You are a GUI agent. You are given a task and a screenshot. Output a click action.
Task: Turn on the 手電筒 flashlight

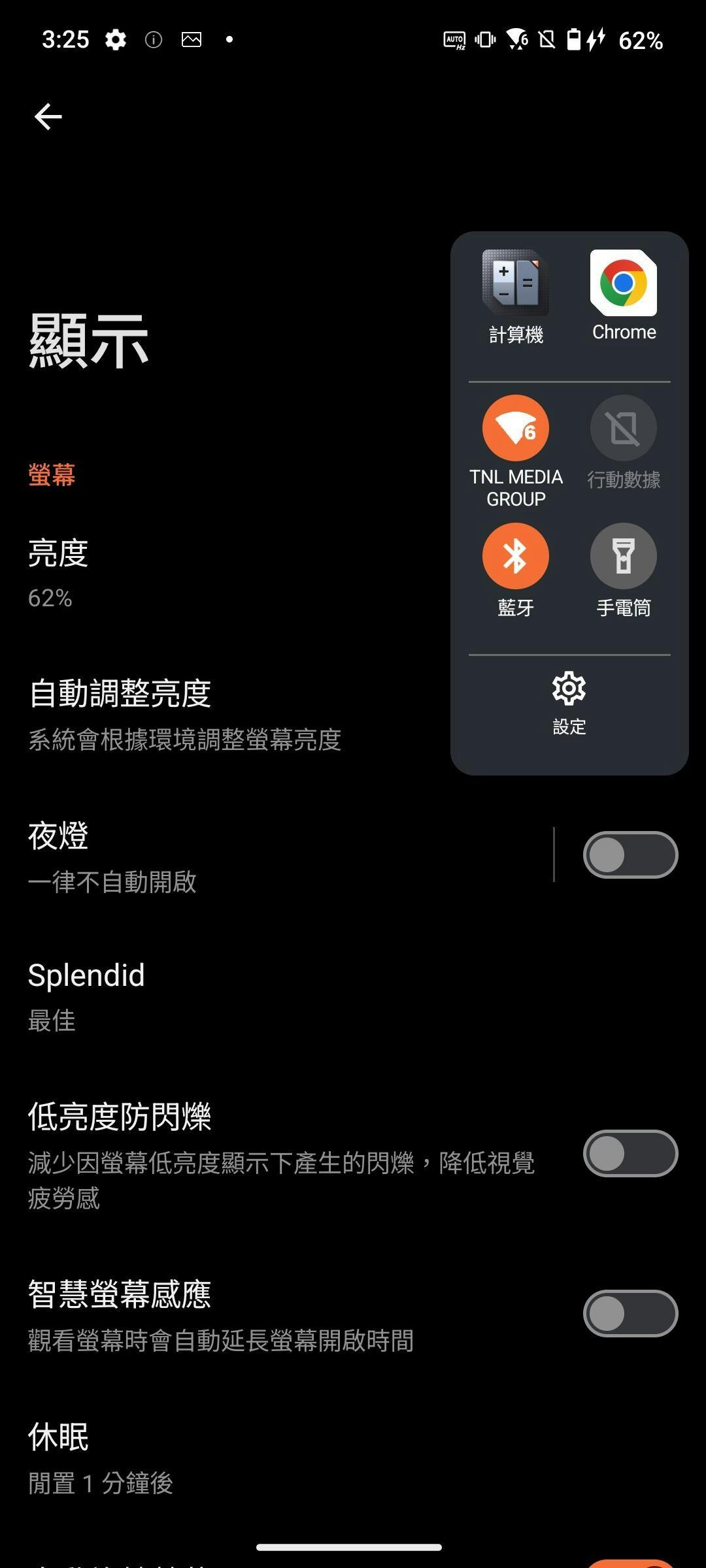click(x=624, y=556)
